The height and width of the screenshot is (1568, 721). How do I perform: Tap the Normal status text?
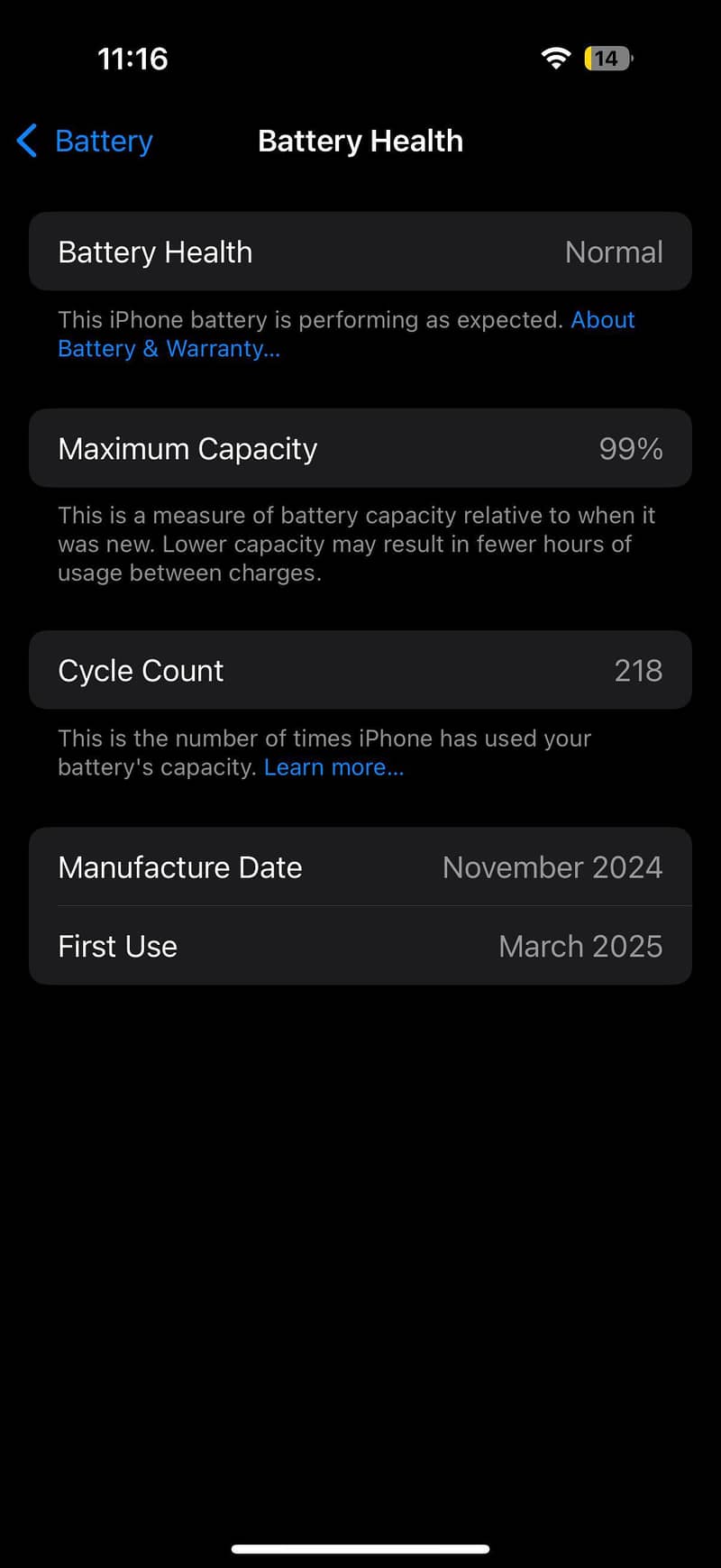point(614,252)
